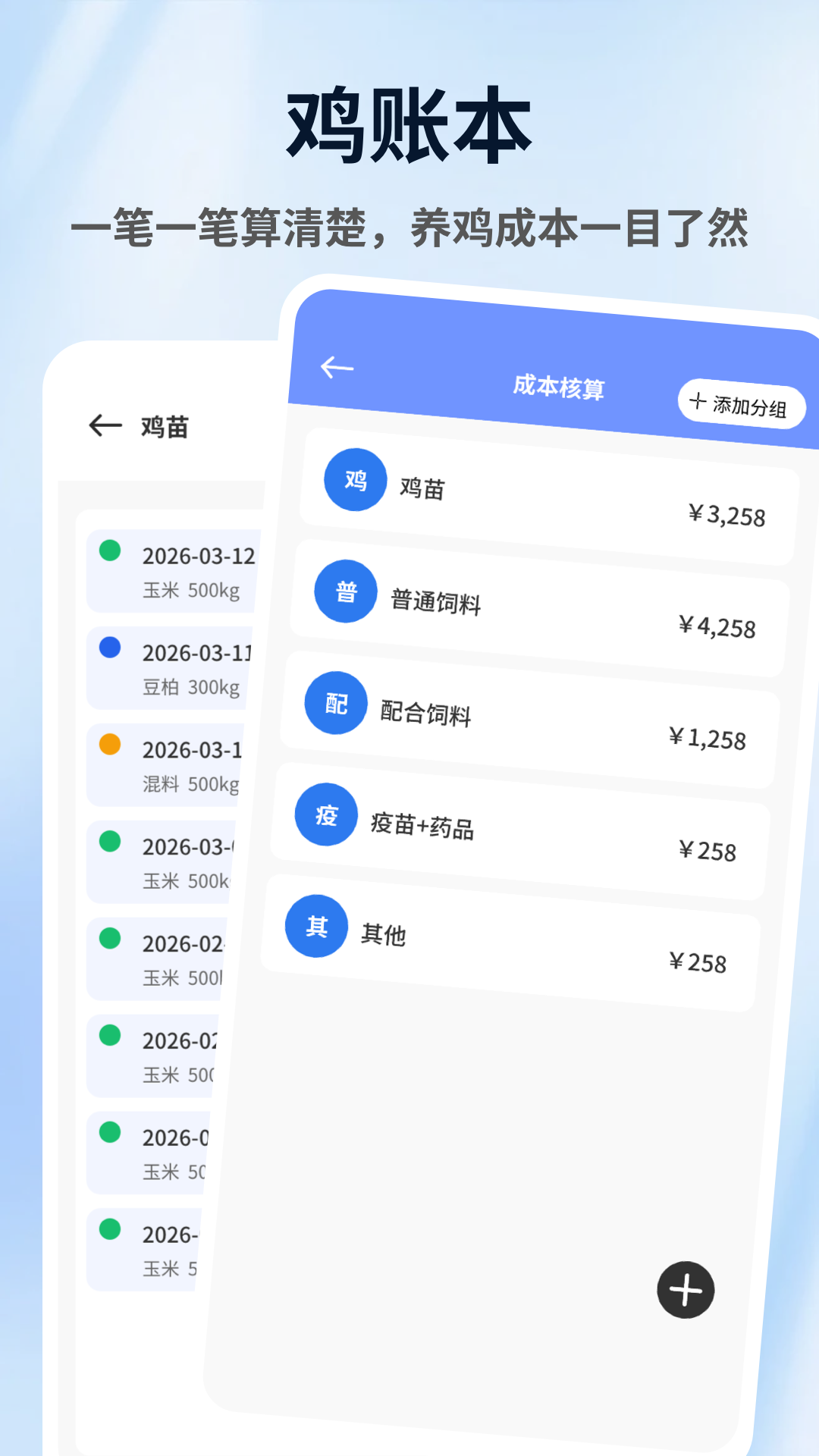This screenshot has width=819, height=1456.
Task: Tap the 普通饲料 circular icon
Action: tap(345, 591)
